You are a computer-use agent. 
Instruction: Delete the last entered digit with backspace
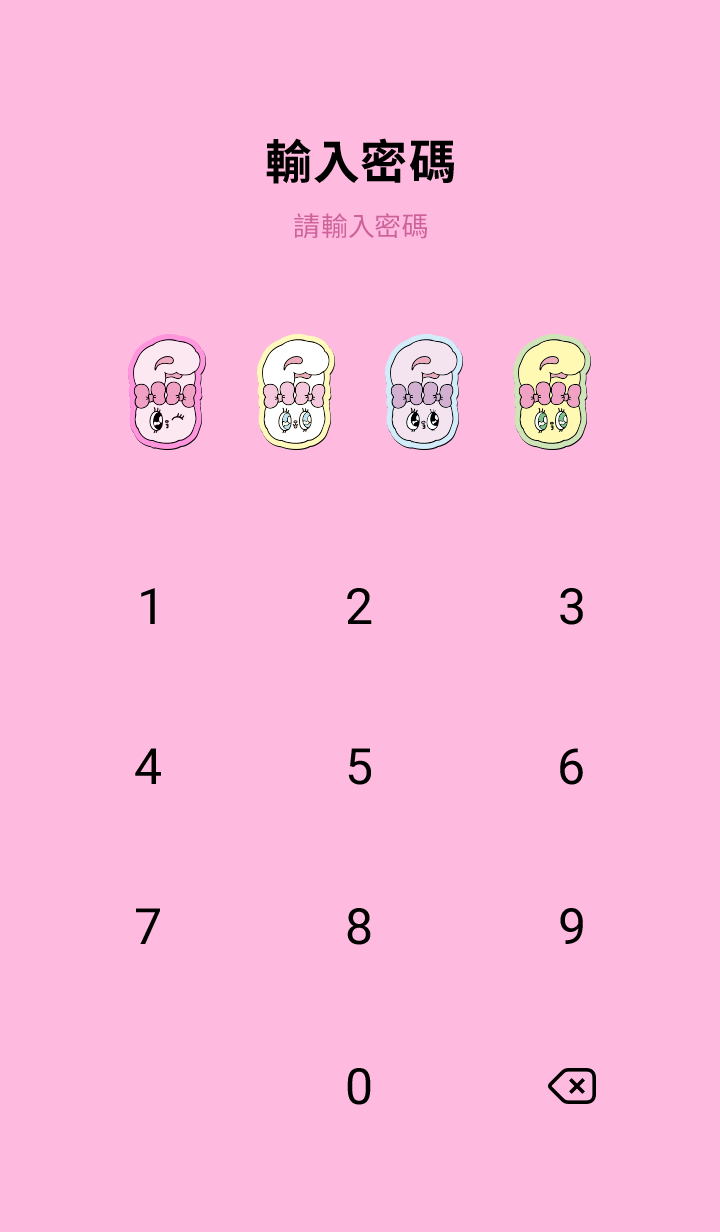[572, 1086]
